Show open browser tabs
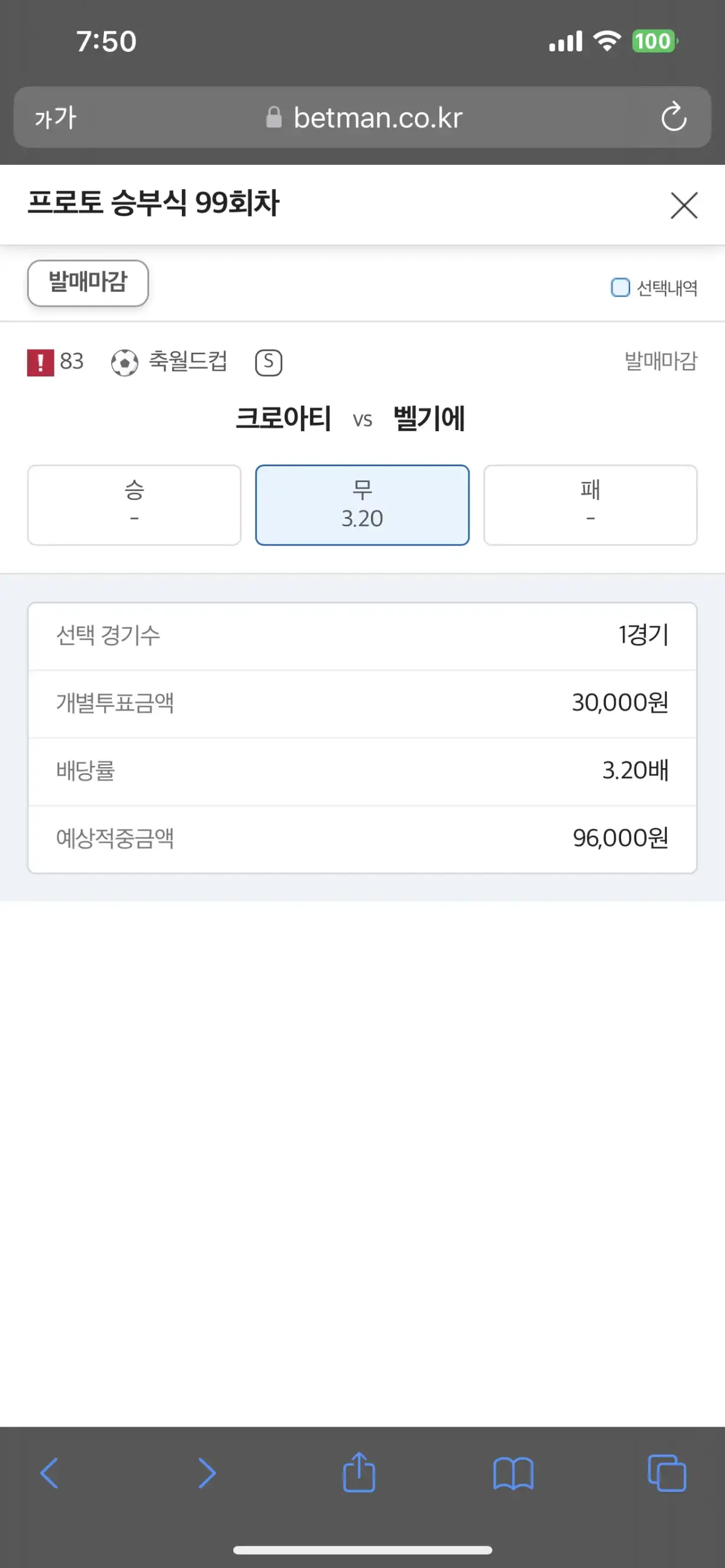 [667, 1473]
